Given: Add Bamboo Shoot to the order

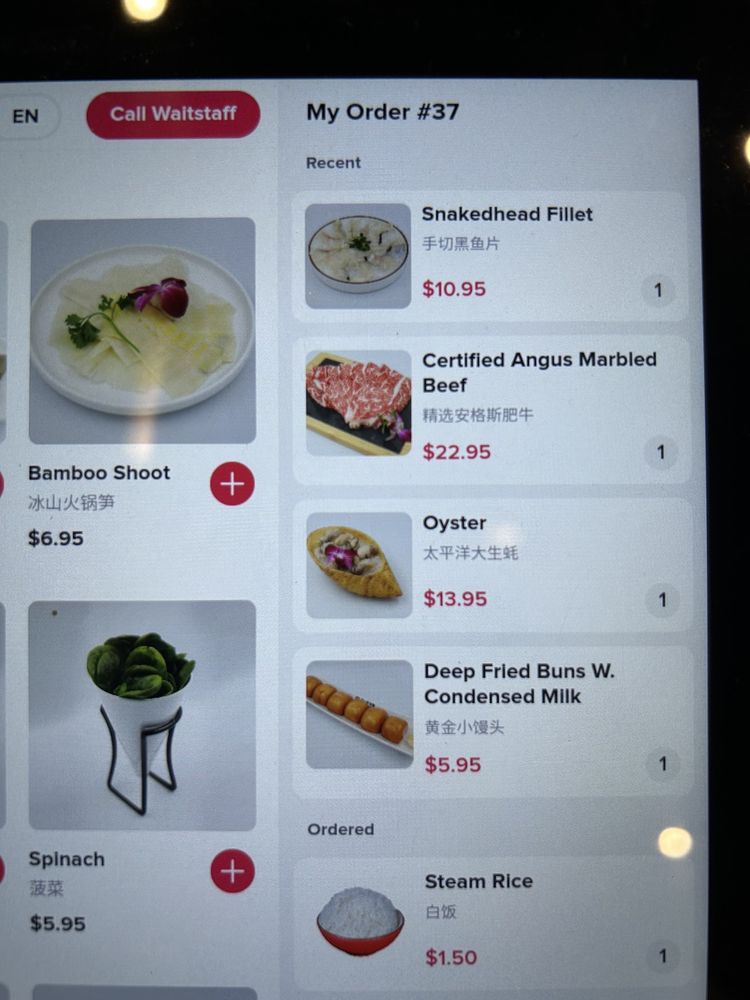Looking at the screenshot, I should 232,484.
